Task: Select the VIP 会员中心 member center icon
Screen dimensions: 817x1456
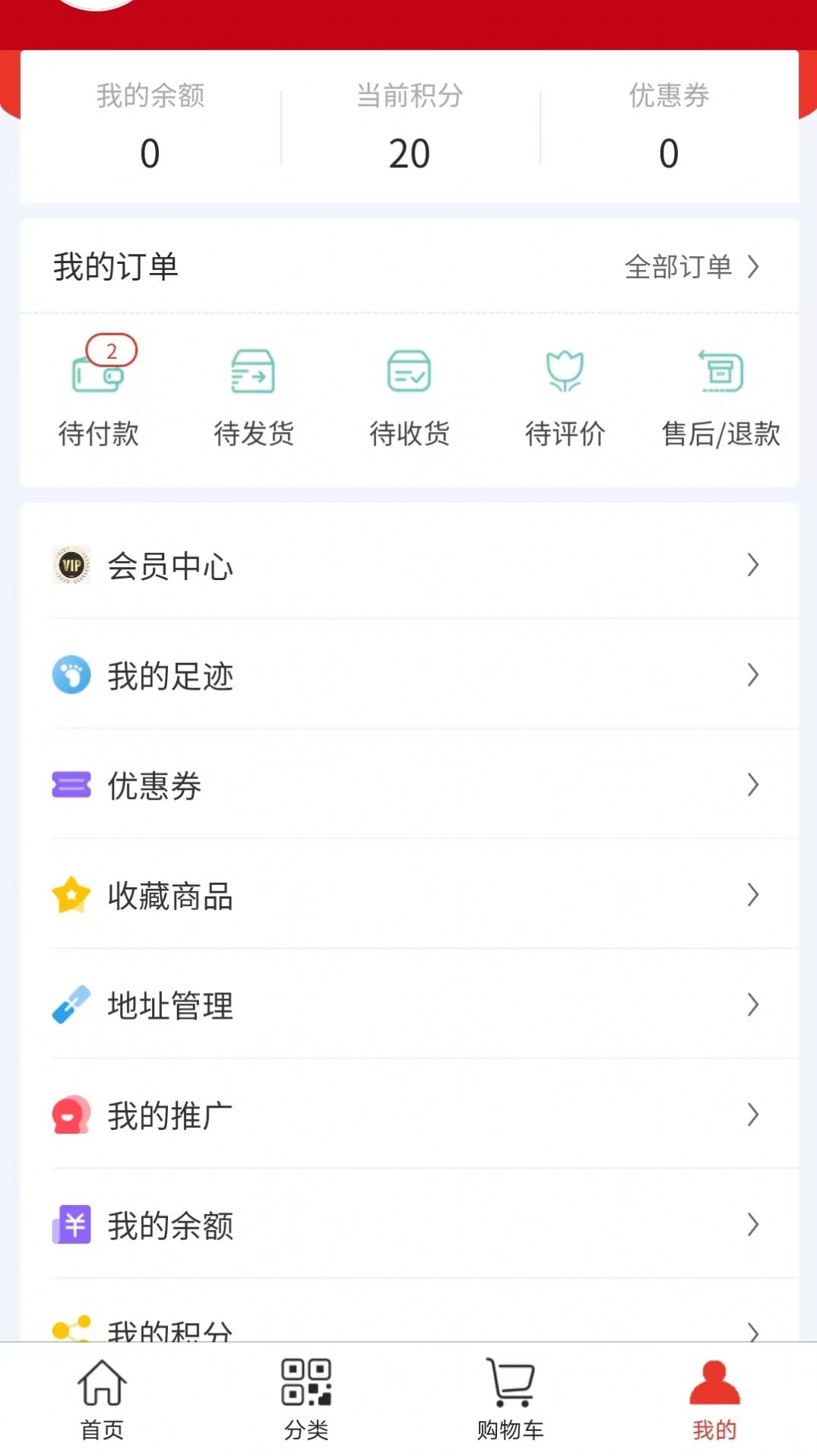Action: click(x=70, y=565)
